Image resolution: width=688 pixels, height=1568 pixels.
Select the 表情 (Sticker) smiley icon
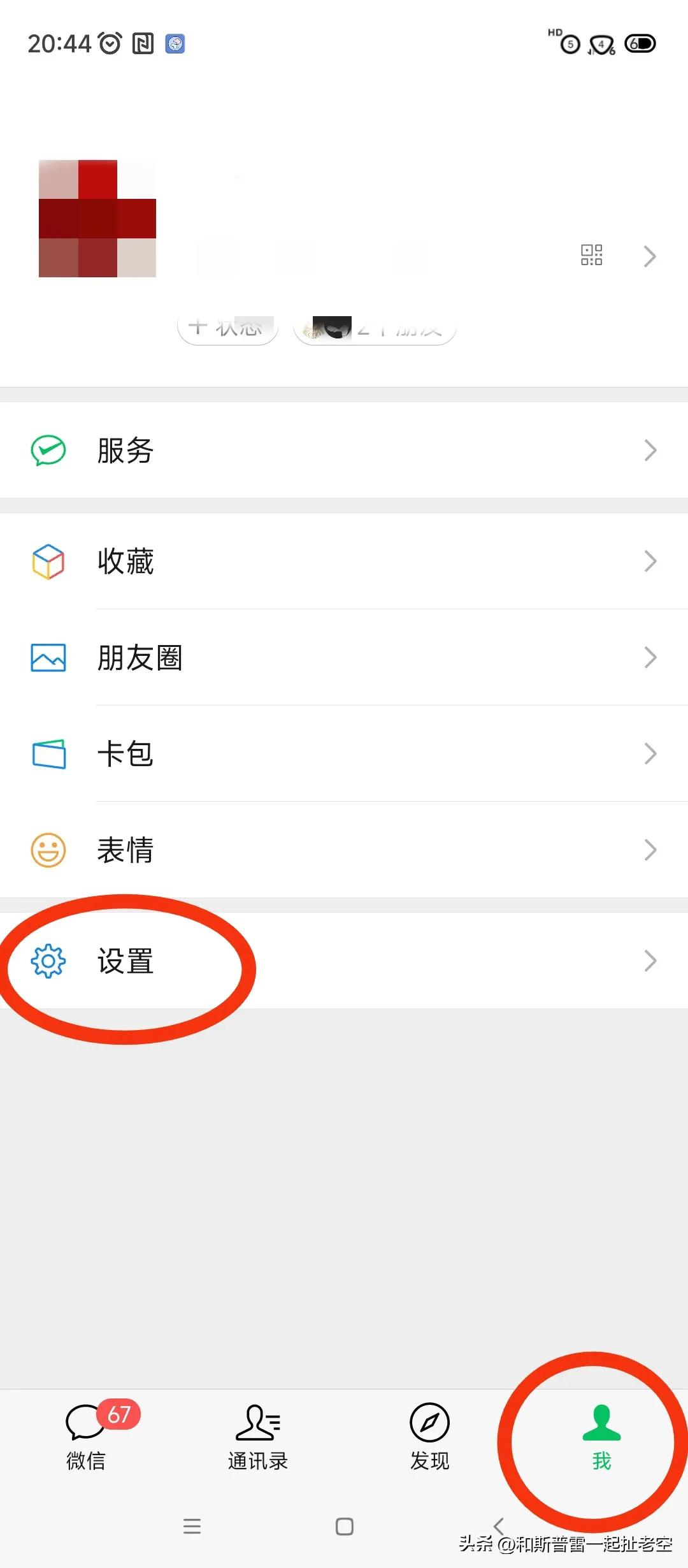pos(48,849)
